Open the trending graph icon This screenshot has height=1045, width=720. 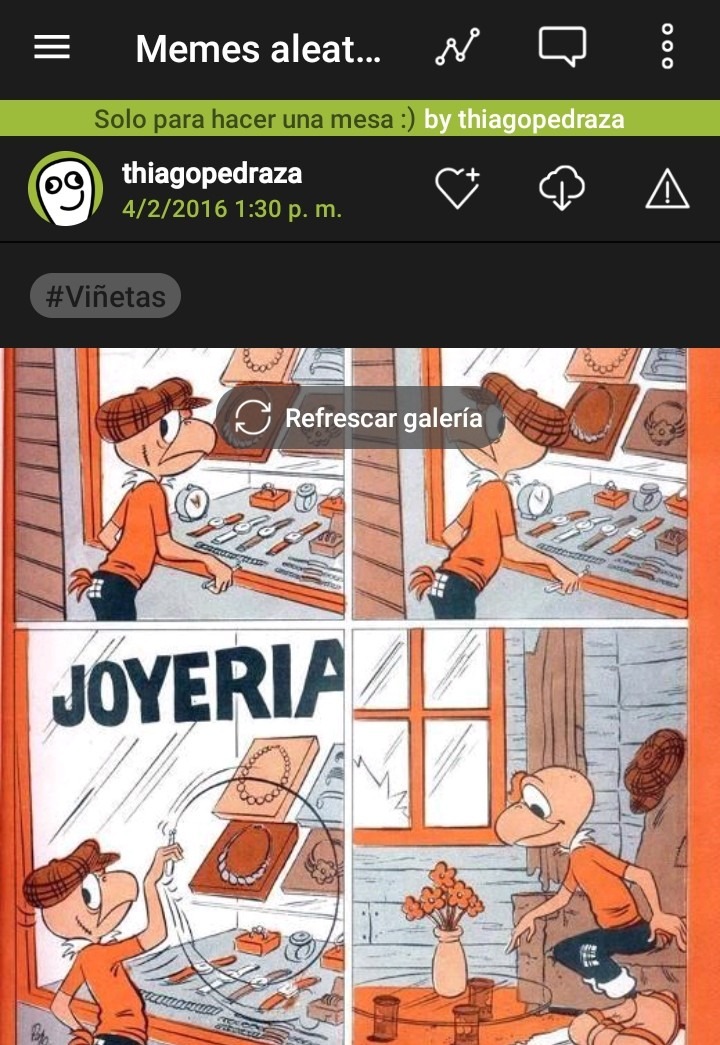click(x=457, y=47)
